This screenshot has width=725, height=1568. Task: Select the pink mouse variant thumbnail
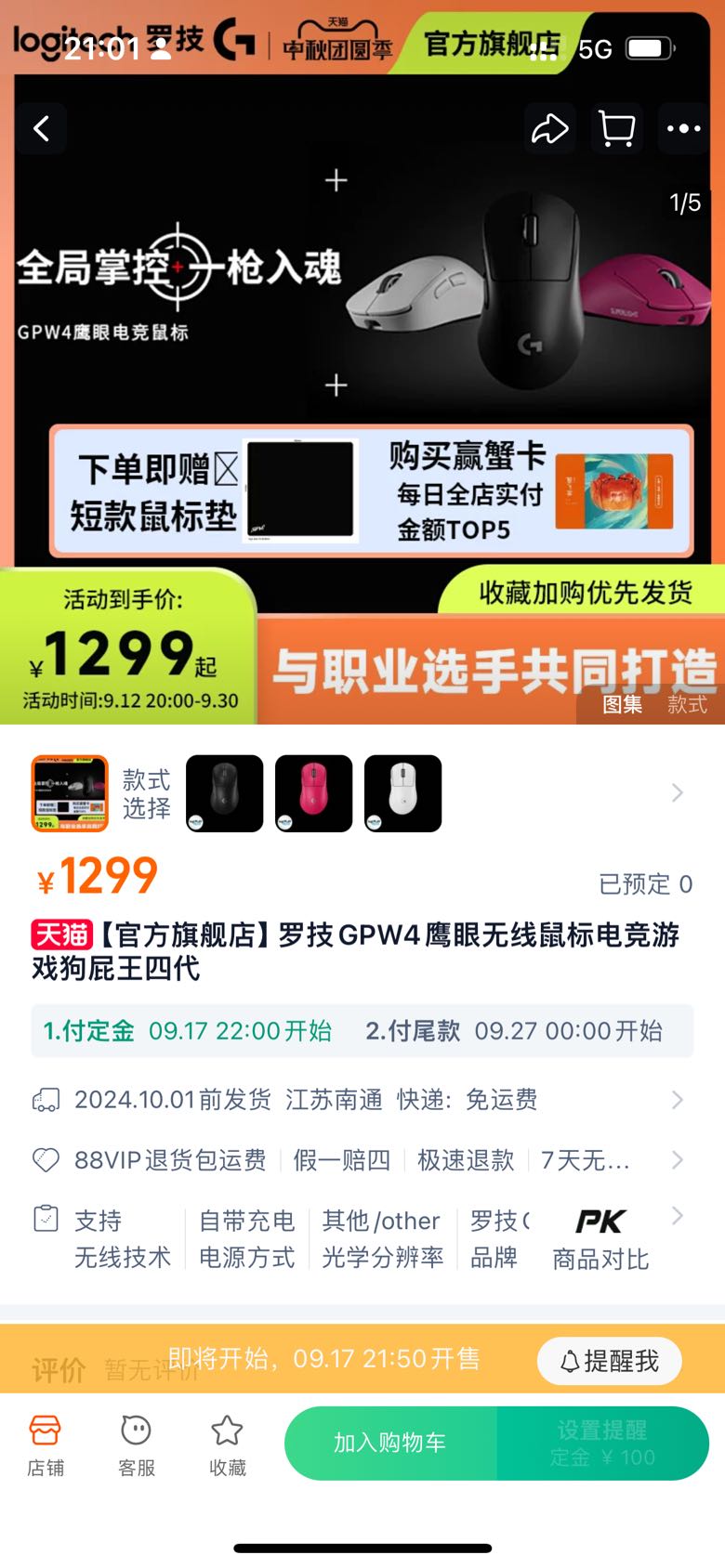pyautogui.click(x=313, y=793)
